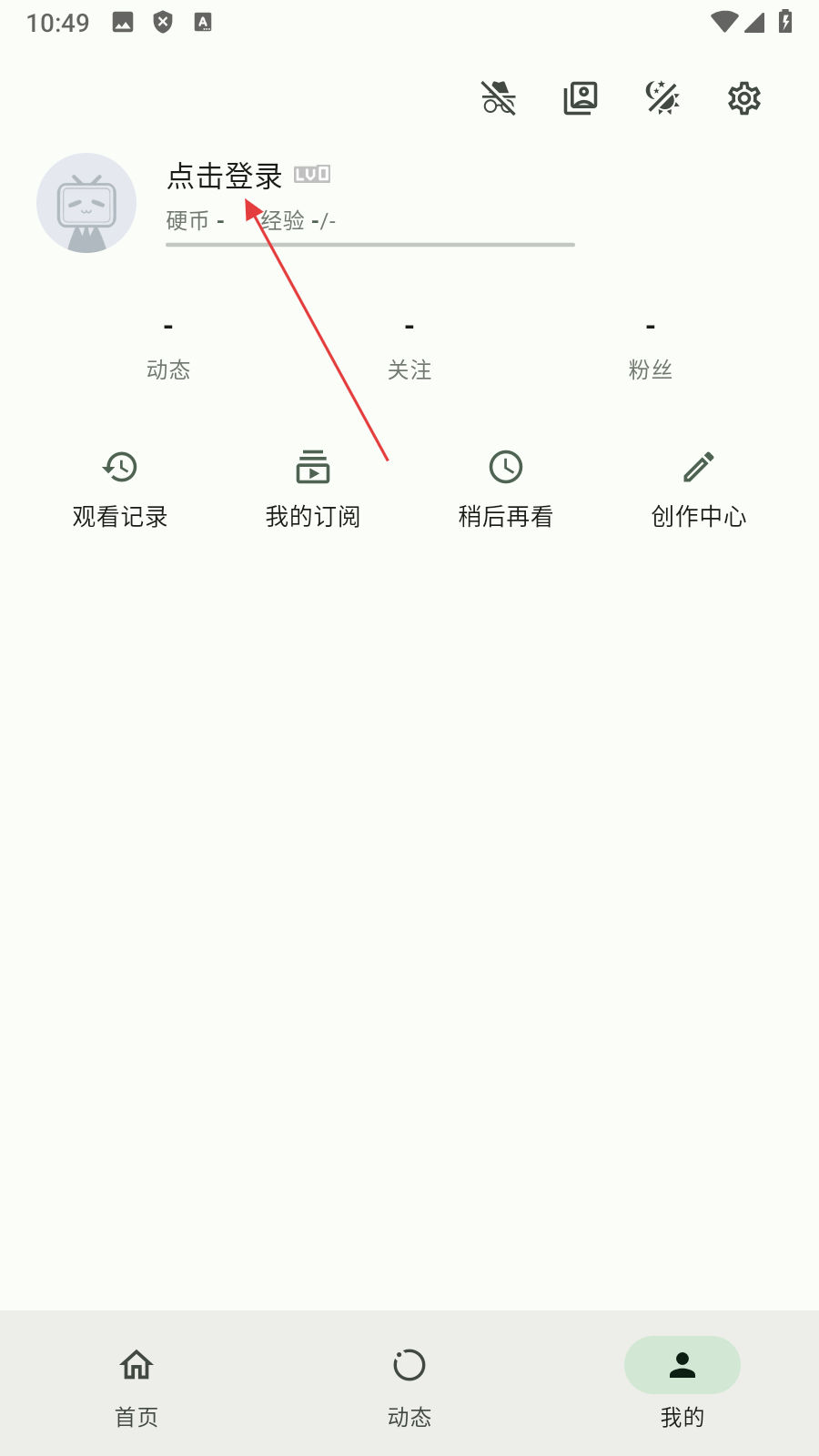
Task: Tap the 我的 person icon in bottom navigation
Action: (682, 1365)
